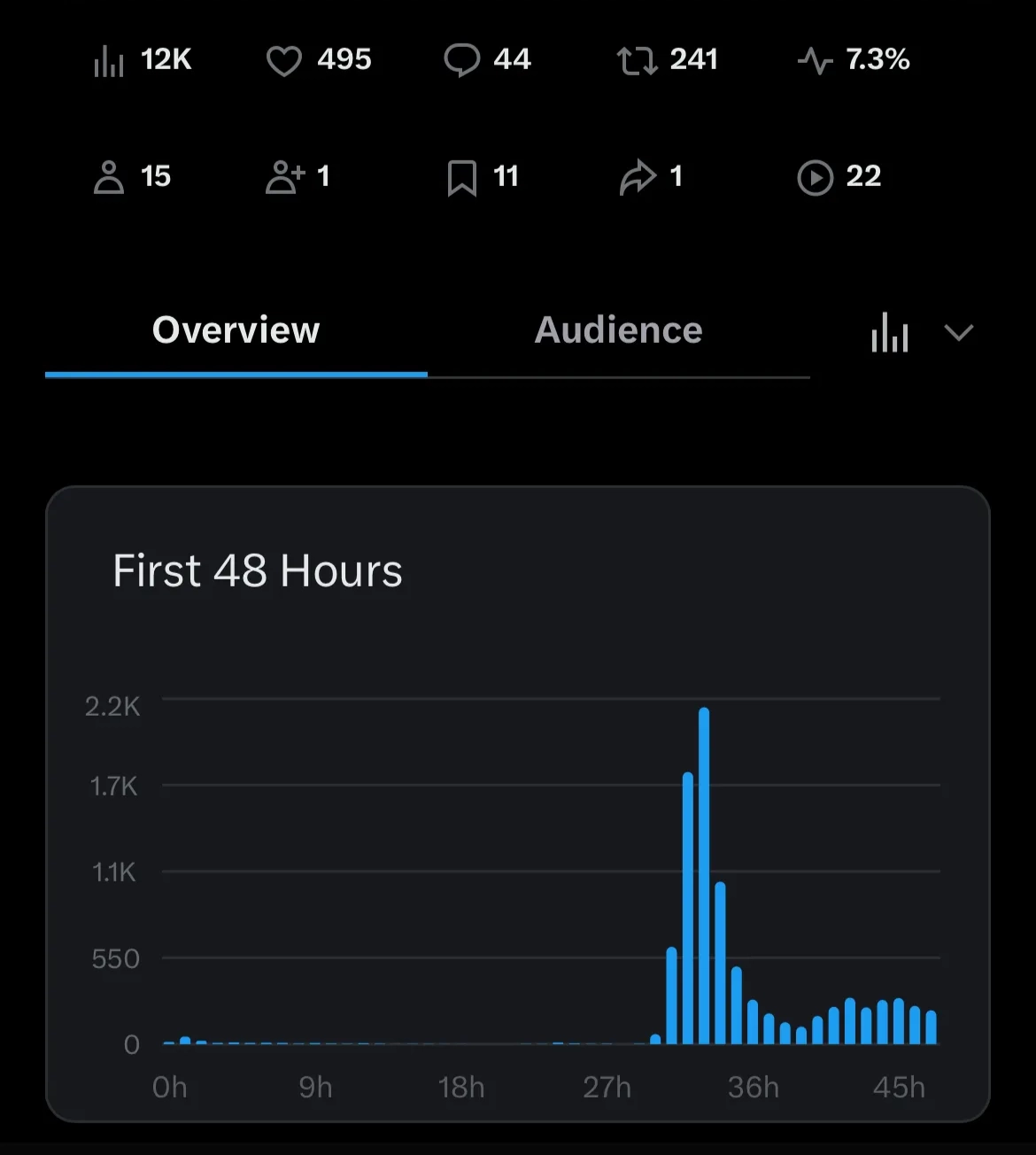The width and height of the screenshot is (1036, 1155).
Task: Select the engagement rate pulse icon
Action: (814, 60)
